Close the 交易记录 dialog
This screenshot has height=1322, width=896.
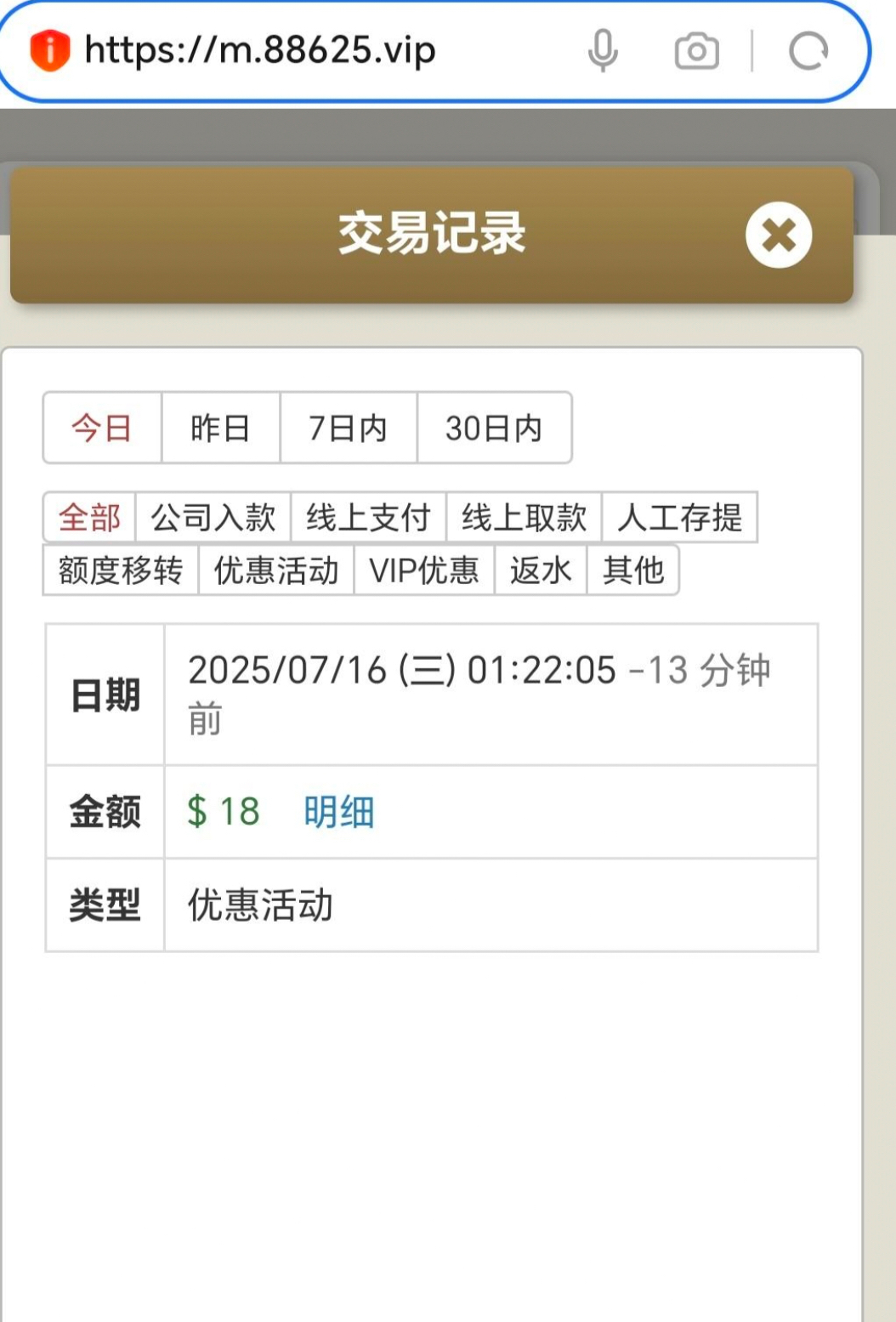pyautogui.click(x=778, y=235)
